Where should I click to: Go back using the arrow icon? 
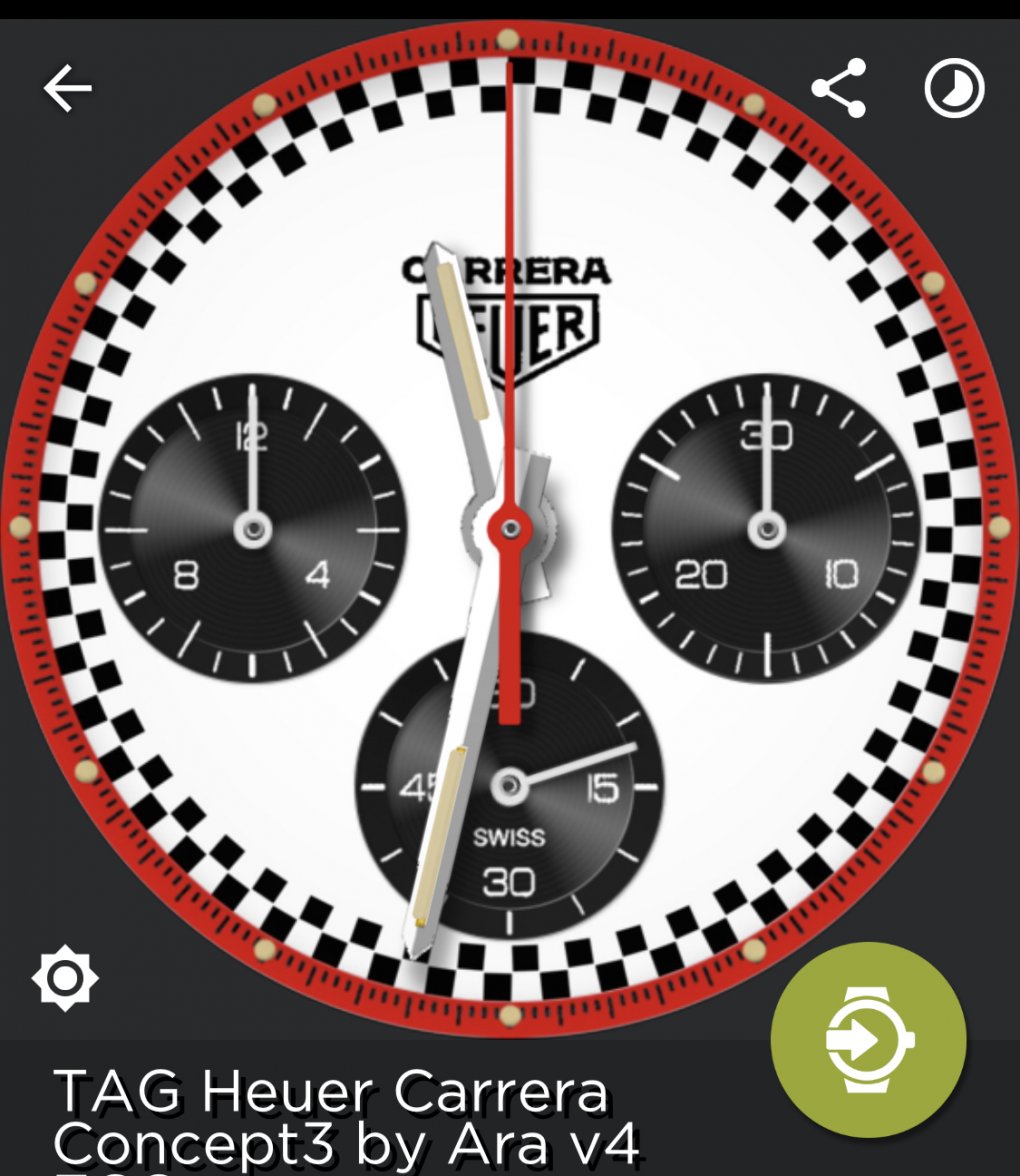pos(67,89)
